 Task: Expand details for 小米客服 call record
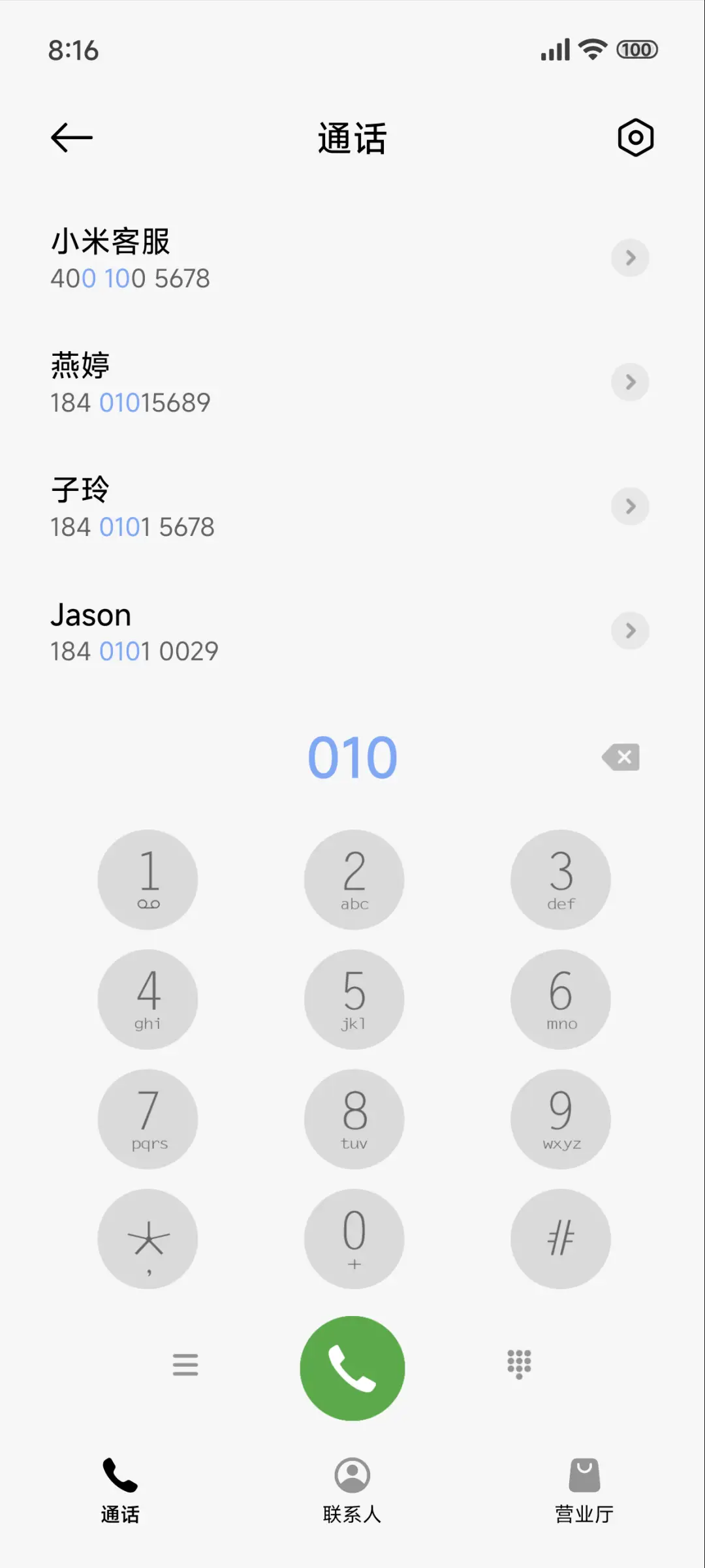click(629, 258)
